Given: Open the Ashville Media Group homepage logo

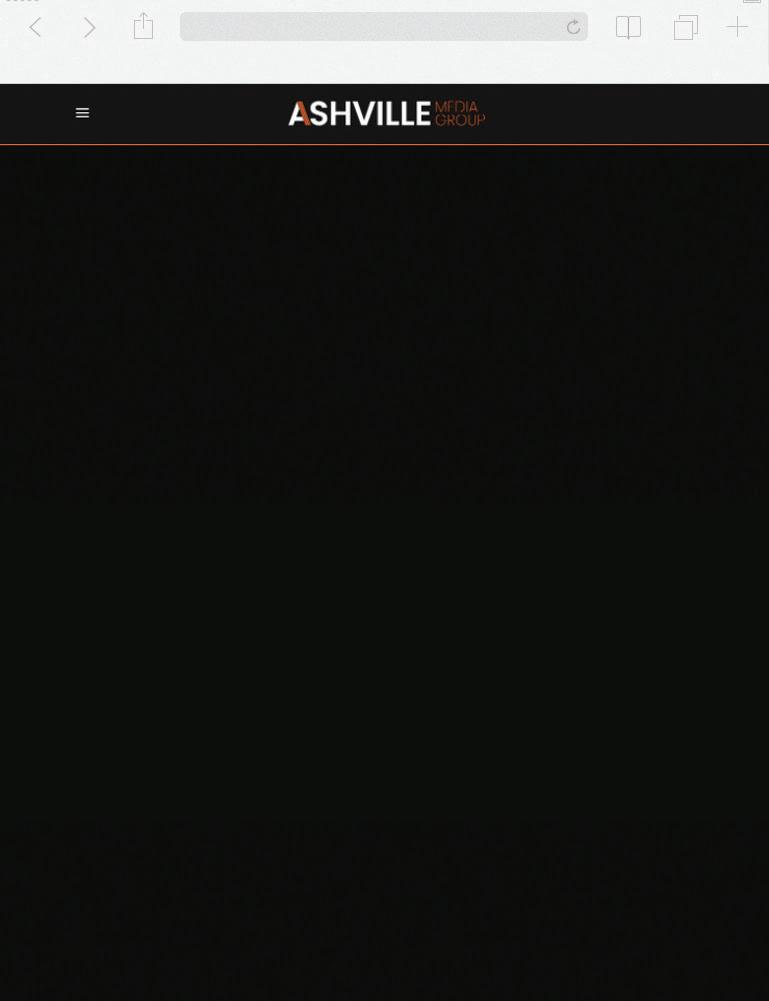Looking at the screenshot, I should [x=386, y=113].
